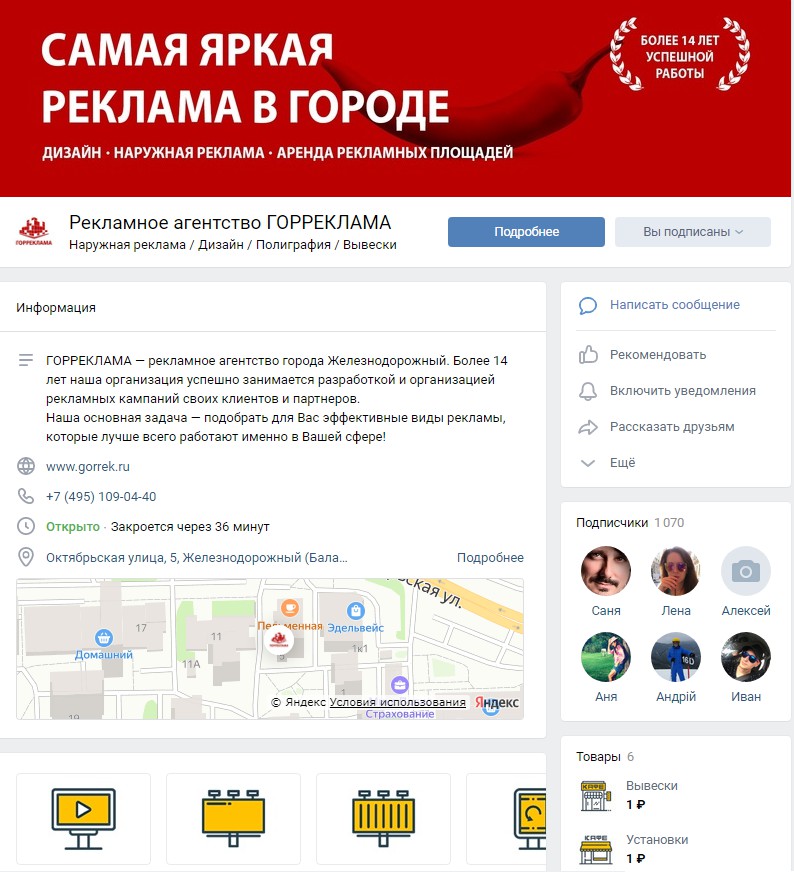The height and width of the screenshot is (872, 794).
Task: Tap Включить уведомления
Action: coord(682,391)
